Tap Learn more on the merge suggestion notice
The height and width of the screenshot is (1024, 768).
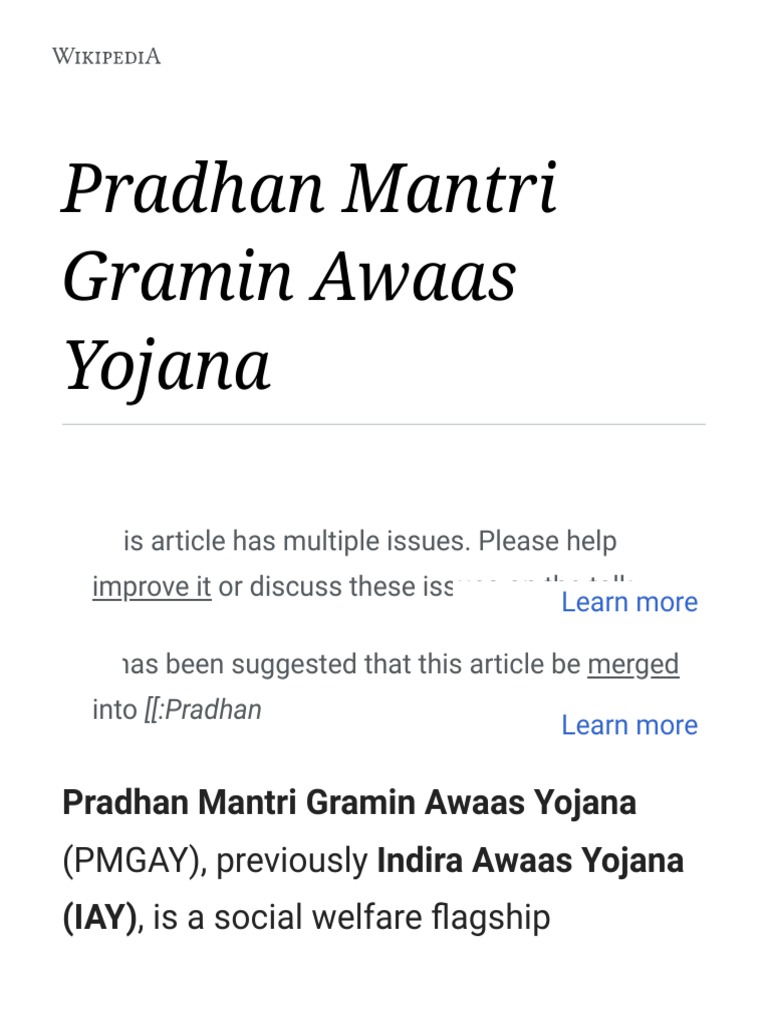click(x=630, y=725)
